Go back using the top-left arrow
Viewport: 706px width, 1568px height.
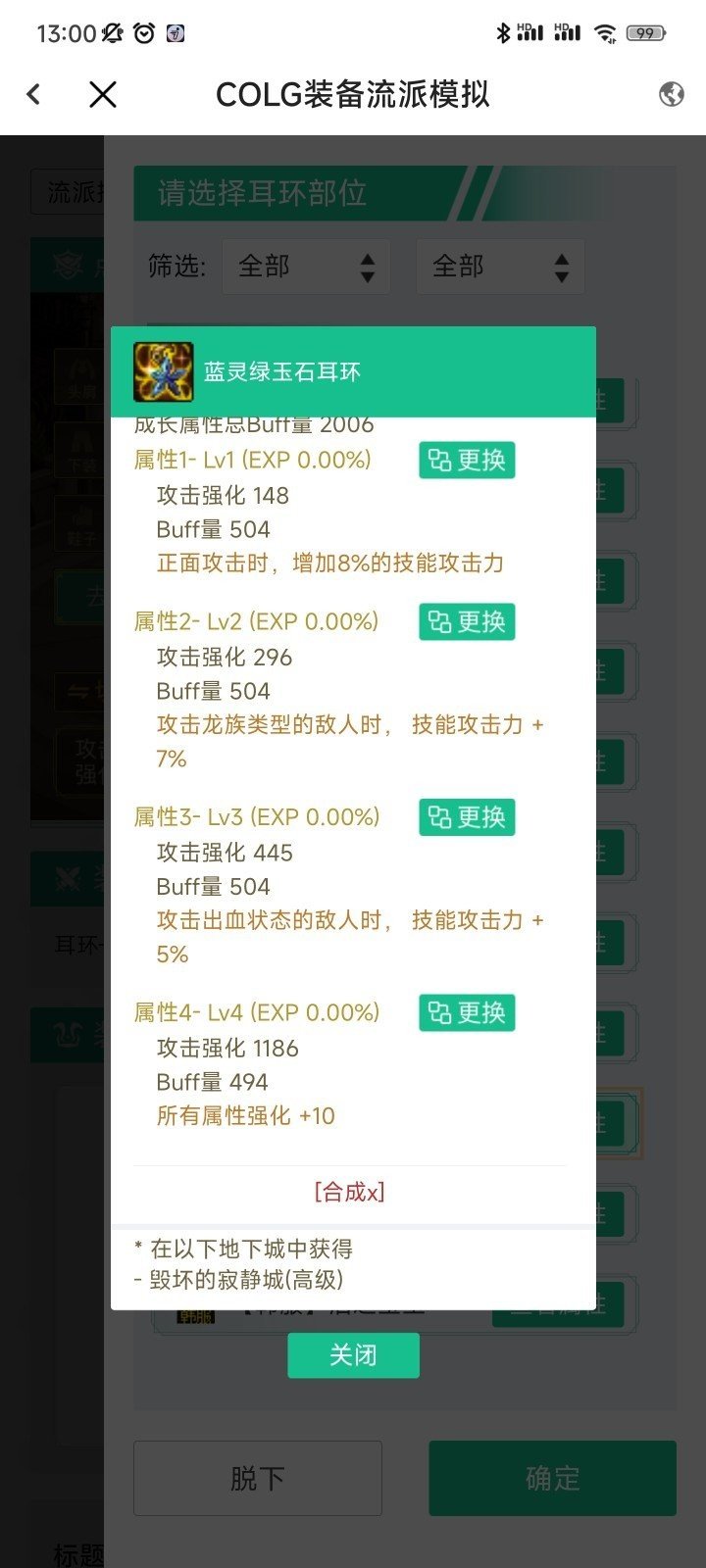(34, 94)
